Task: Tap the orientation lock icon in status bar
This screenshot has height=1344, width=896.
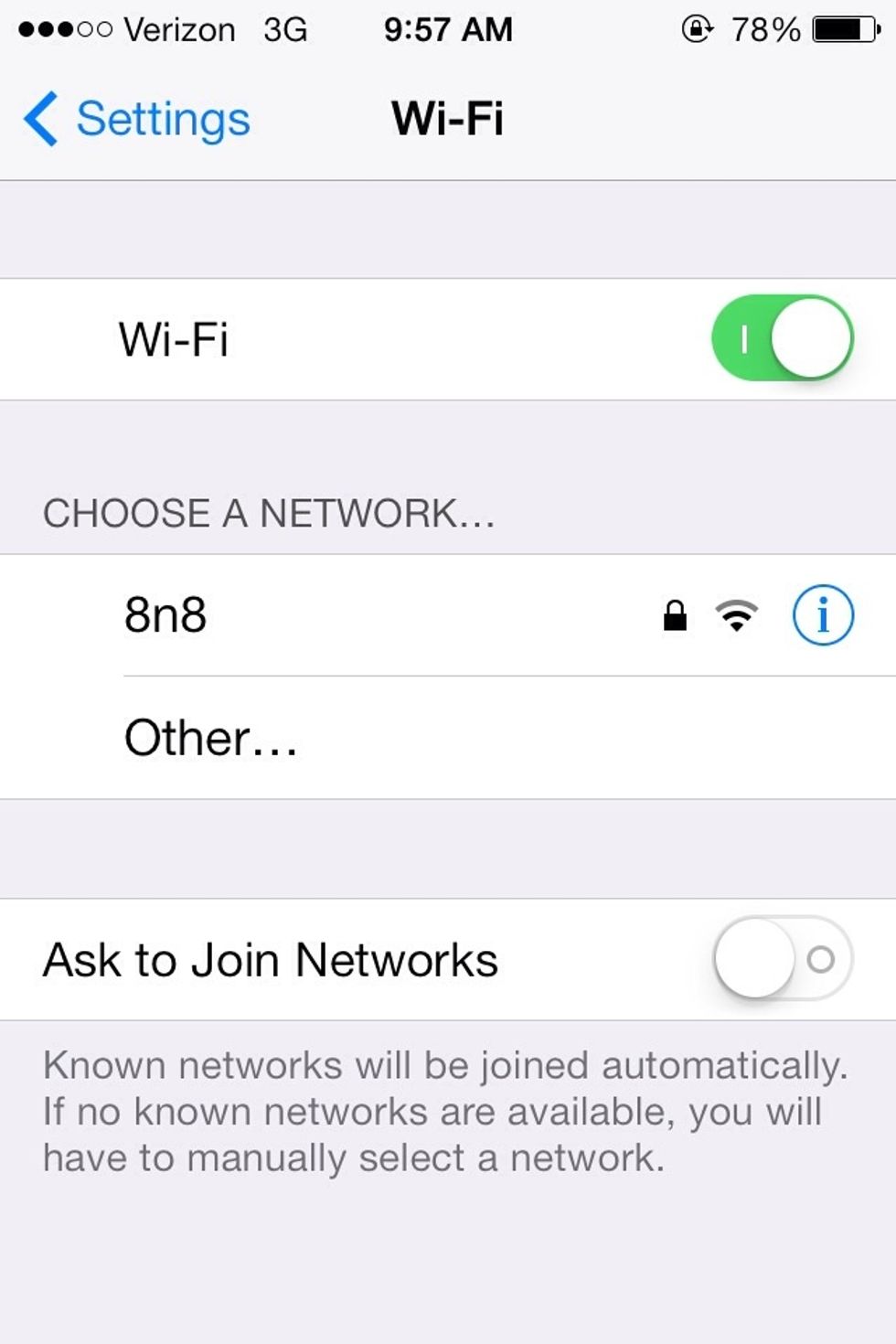Action: point(697,29)
